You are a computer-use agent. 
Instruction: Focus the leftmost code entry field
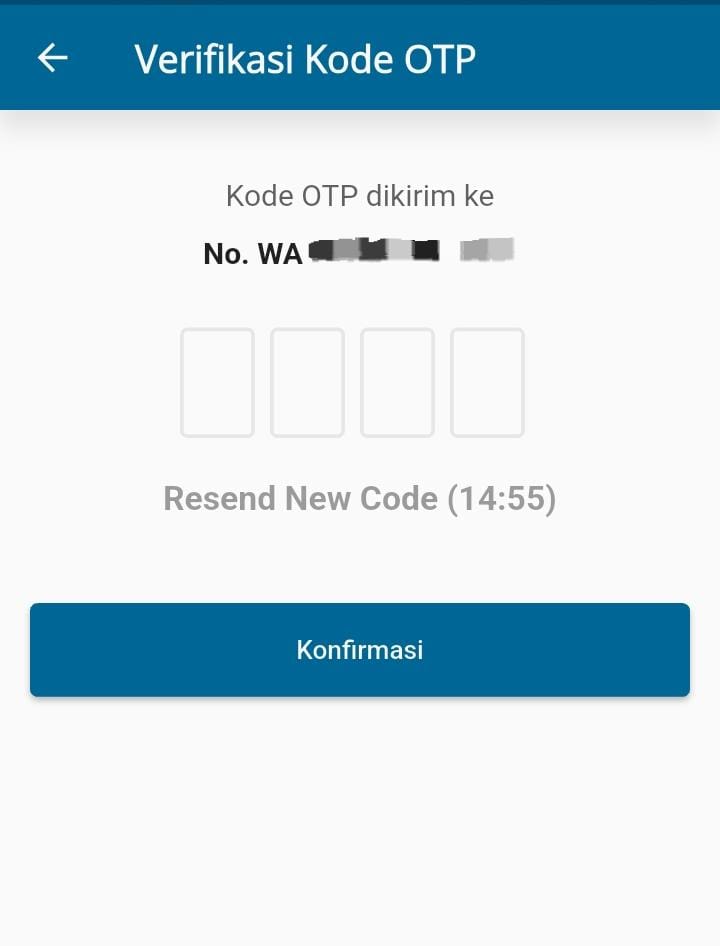pos(217,382)
